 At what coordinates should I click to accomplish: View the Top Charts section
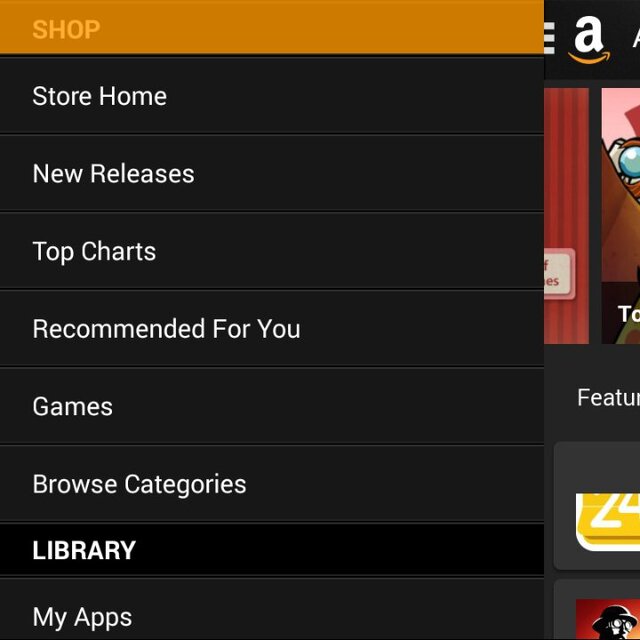pos(94,251)
